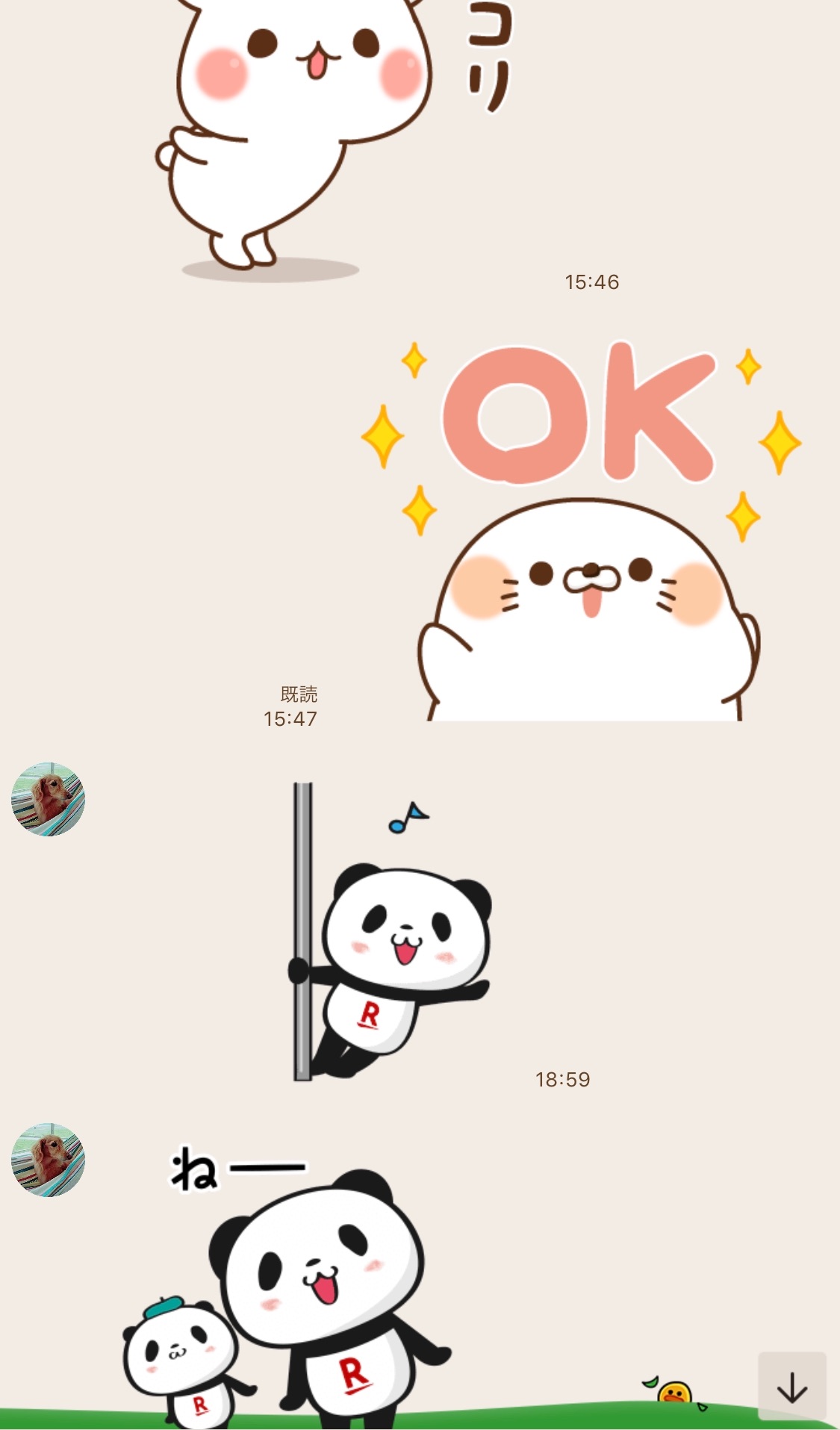Tap the avatar next to the ねー panda sticker
Viewport: 840px width, 1430px height.
(48, 1160)
